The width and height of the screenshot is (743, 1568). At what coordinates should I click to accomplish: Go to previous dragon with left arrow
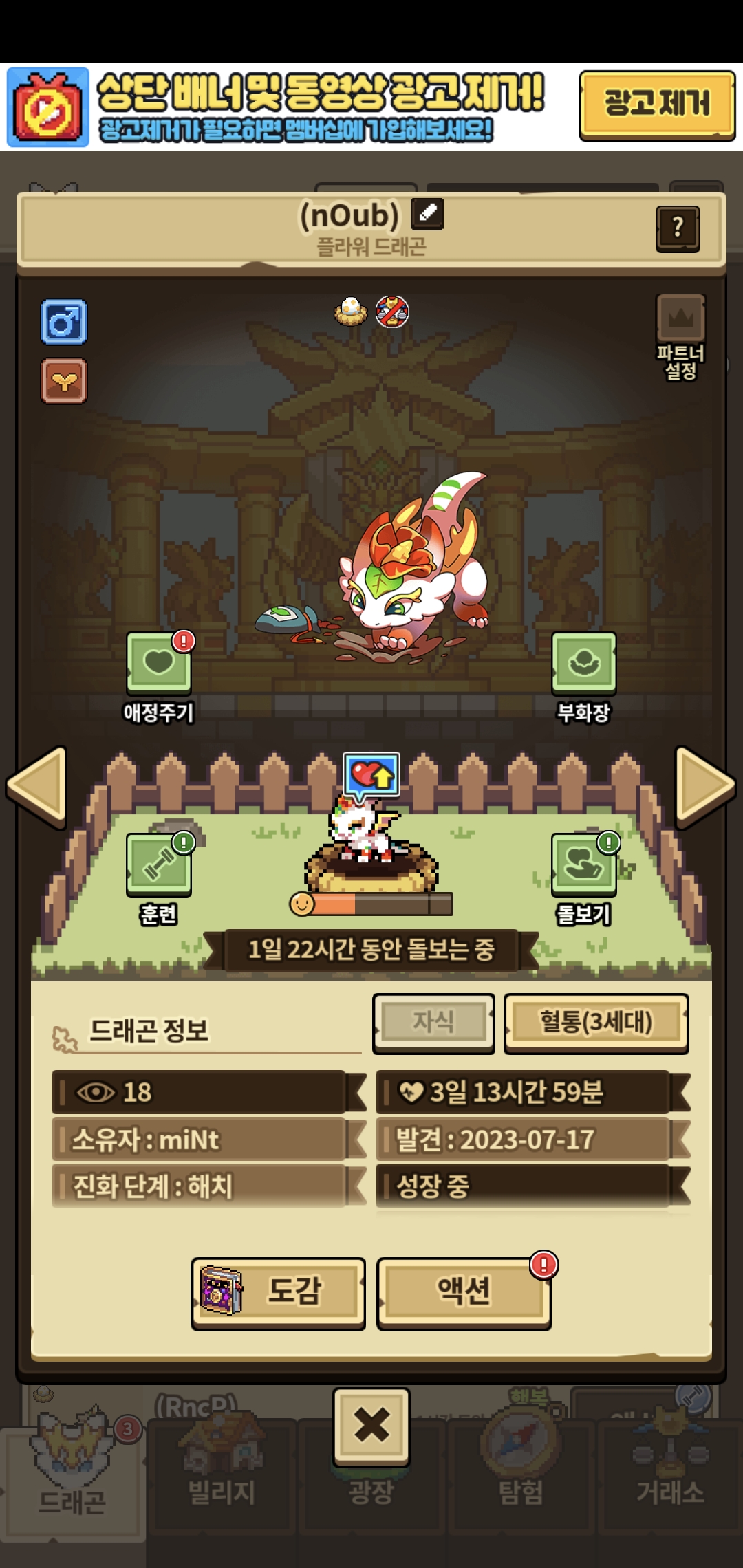tap(38, 787)
